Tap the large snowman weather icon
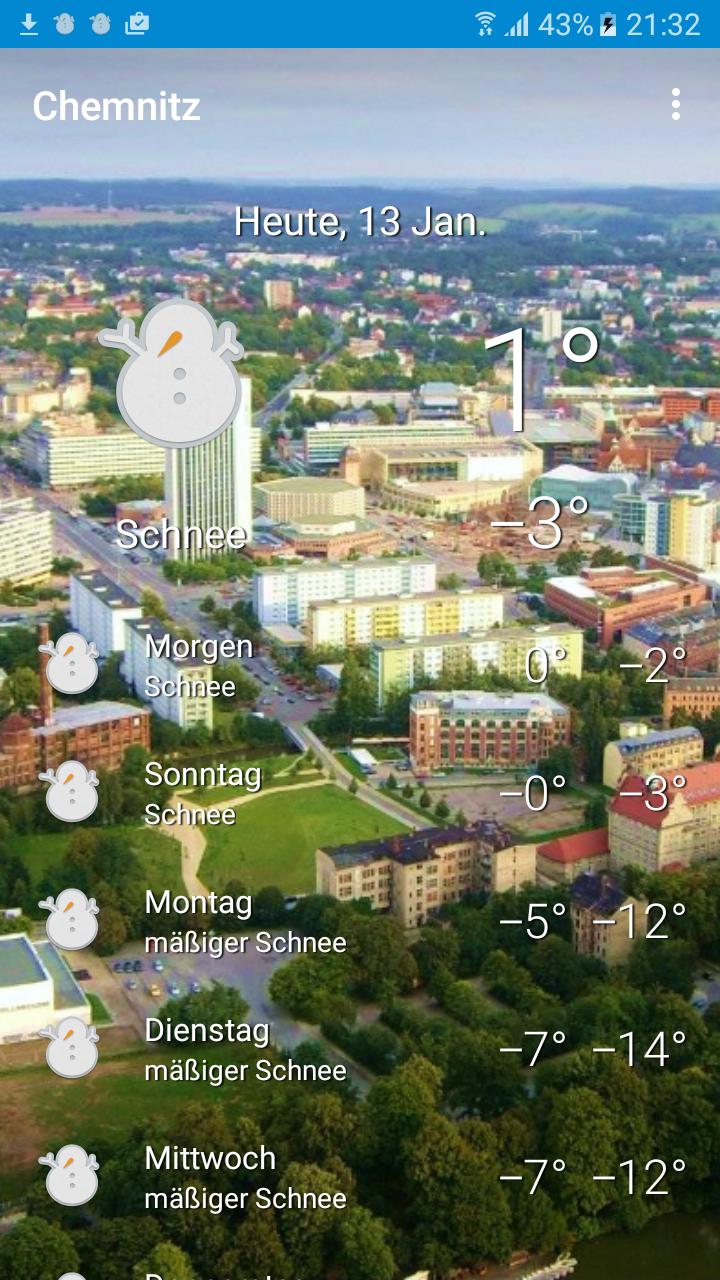Viewport: 720px width, 1280px height. point(178,380)
